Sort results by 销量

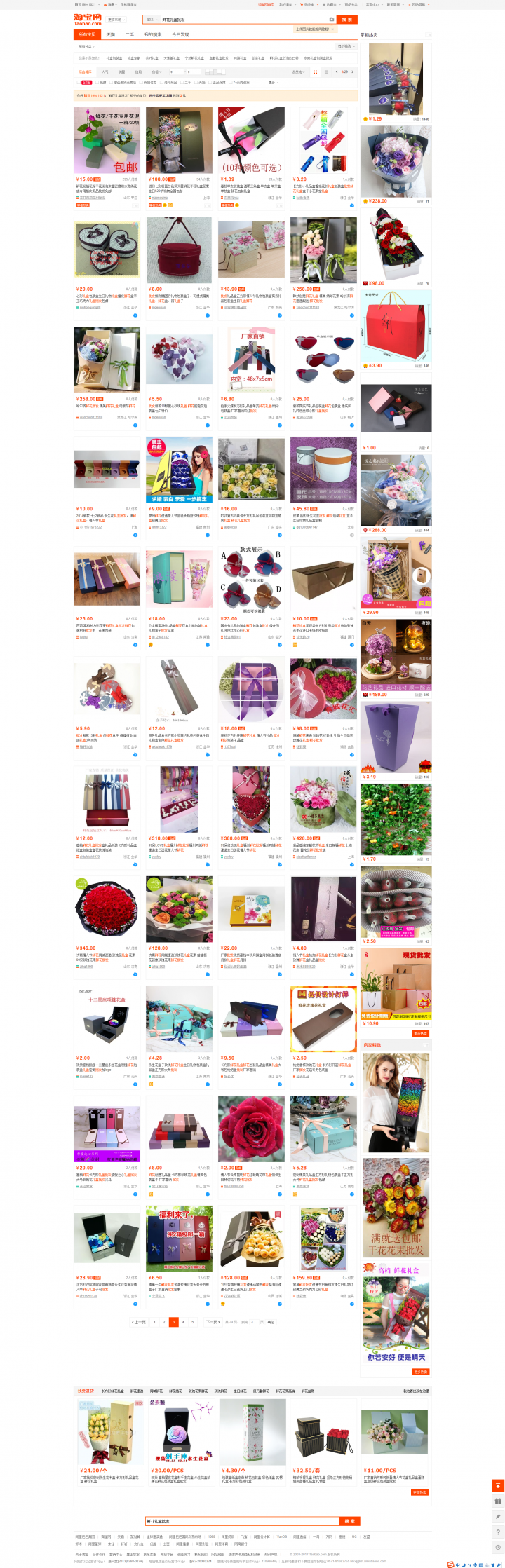pyautogui.click(x=121, y=71)
